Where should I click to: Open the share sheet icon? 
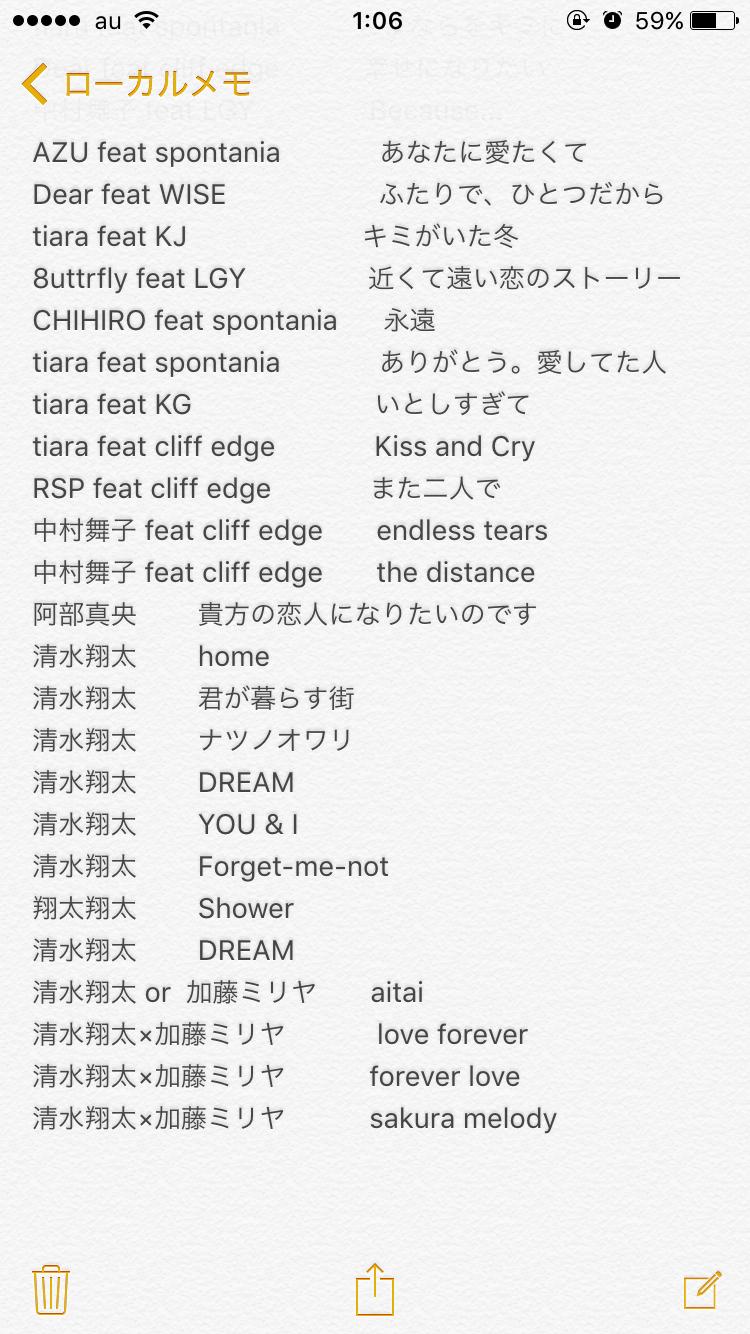(x=375, y=1288)
